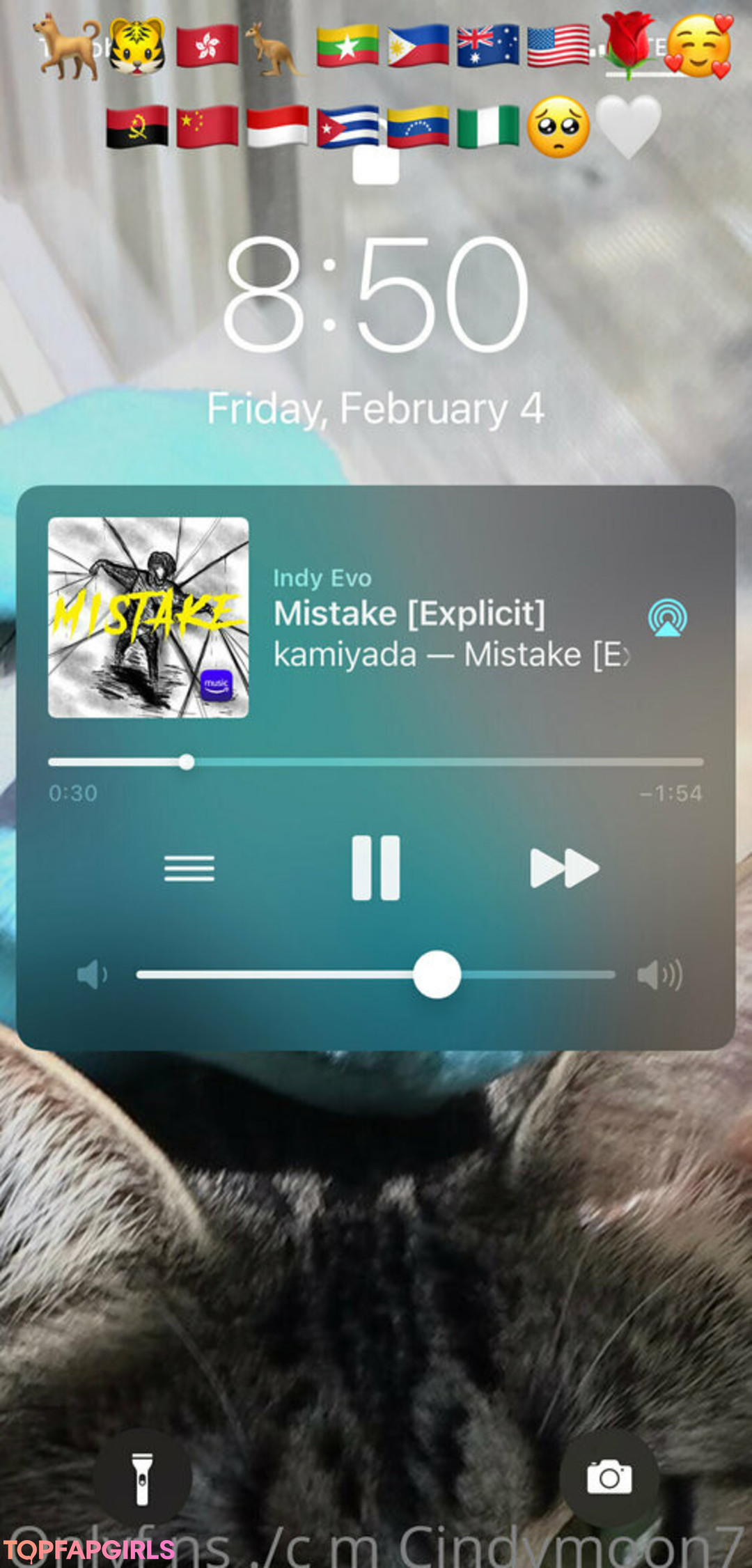Pause the song Mistake [Explicit]
Image resolution: width=752 pixels, height=1568 pixels.
click(375, 868)
